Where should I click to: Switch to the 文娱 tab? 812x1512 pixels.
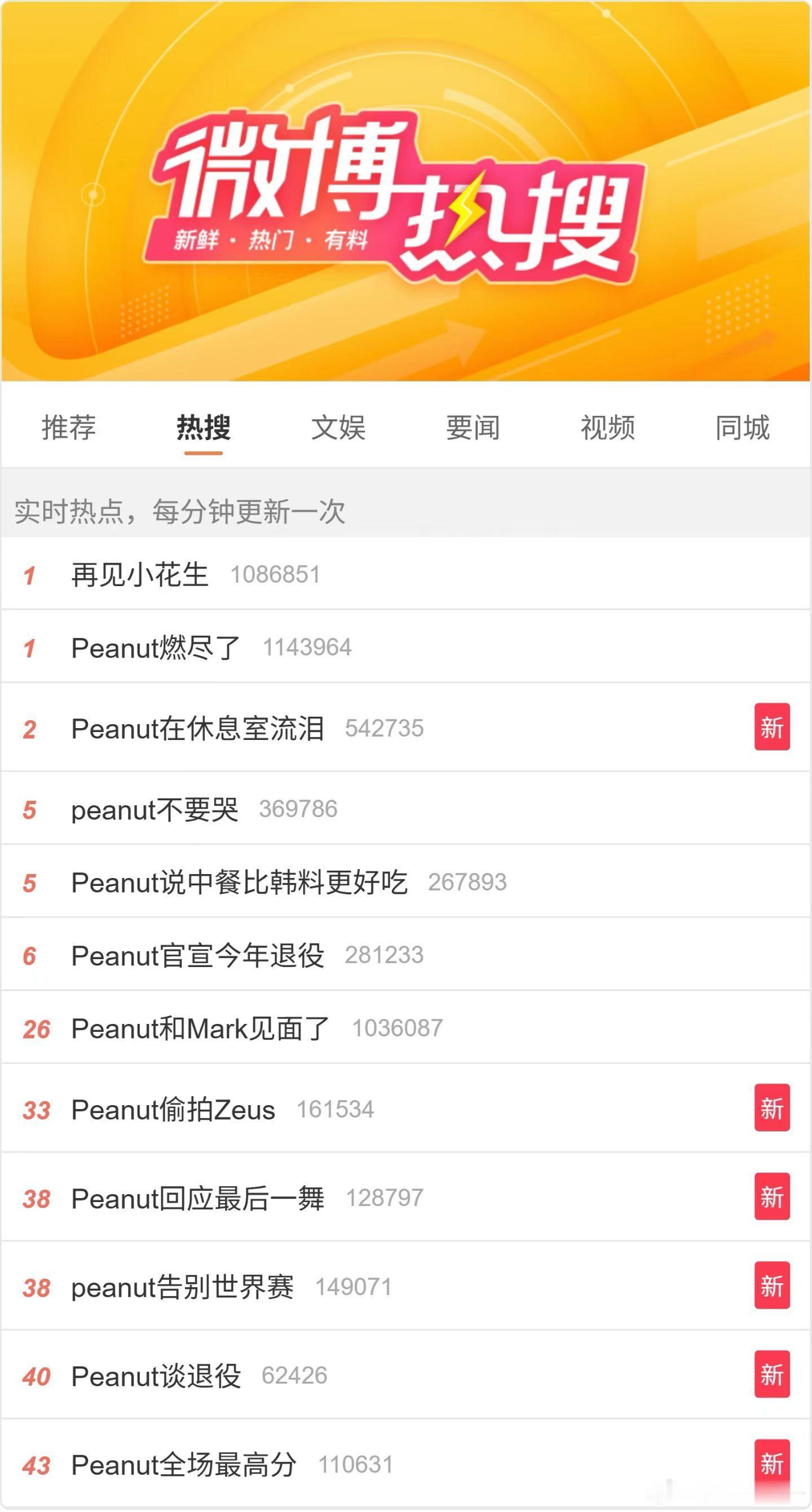pyautogui.click(x=339, y=429)
